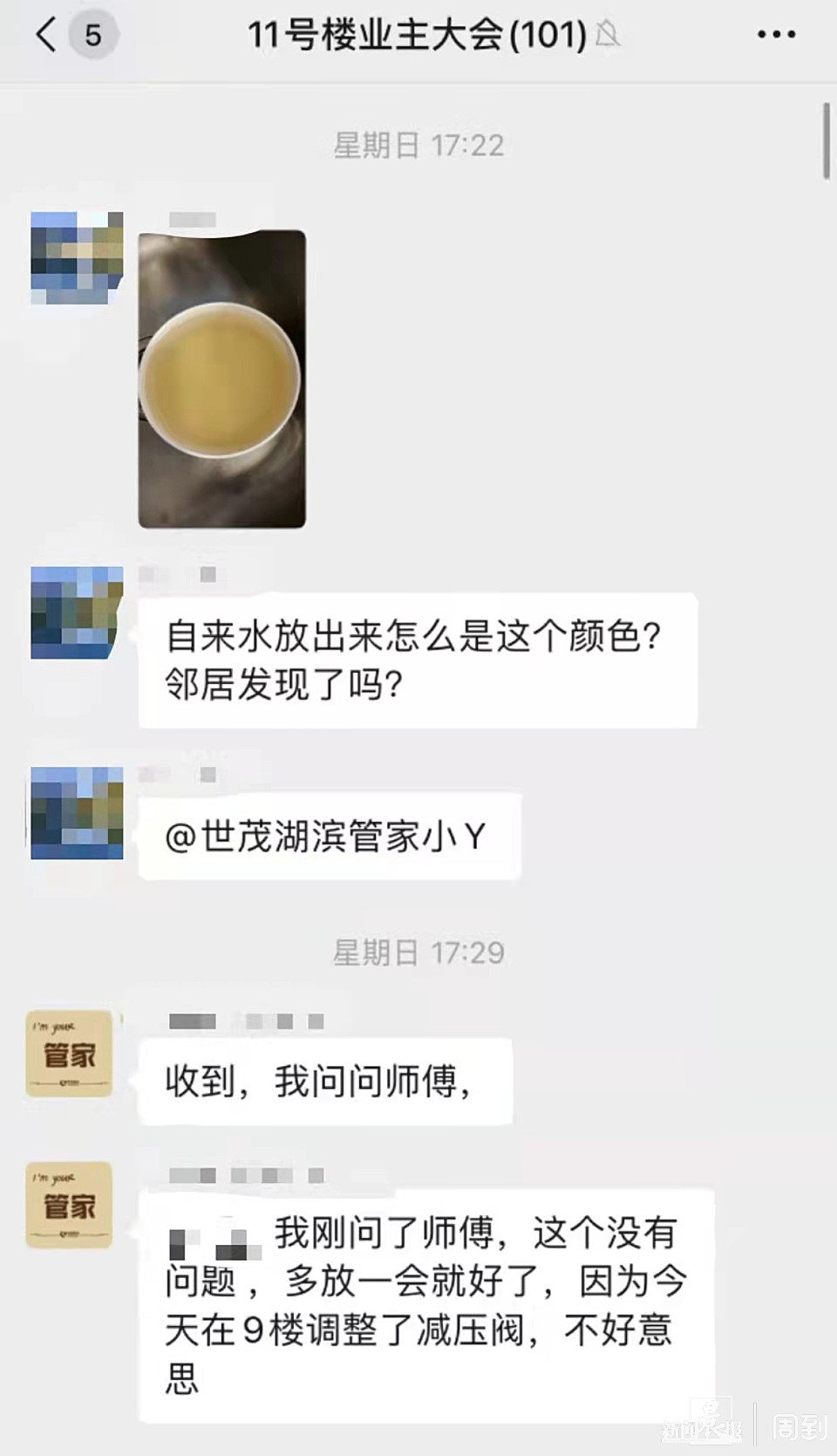Open 管家 avatar next to 收到，我问问师傅
Viewport: 837px width, 1456px height.
[x=69, y=1054]
